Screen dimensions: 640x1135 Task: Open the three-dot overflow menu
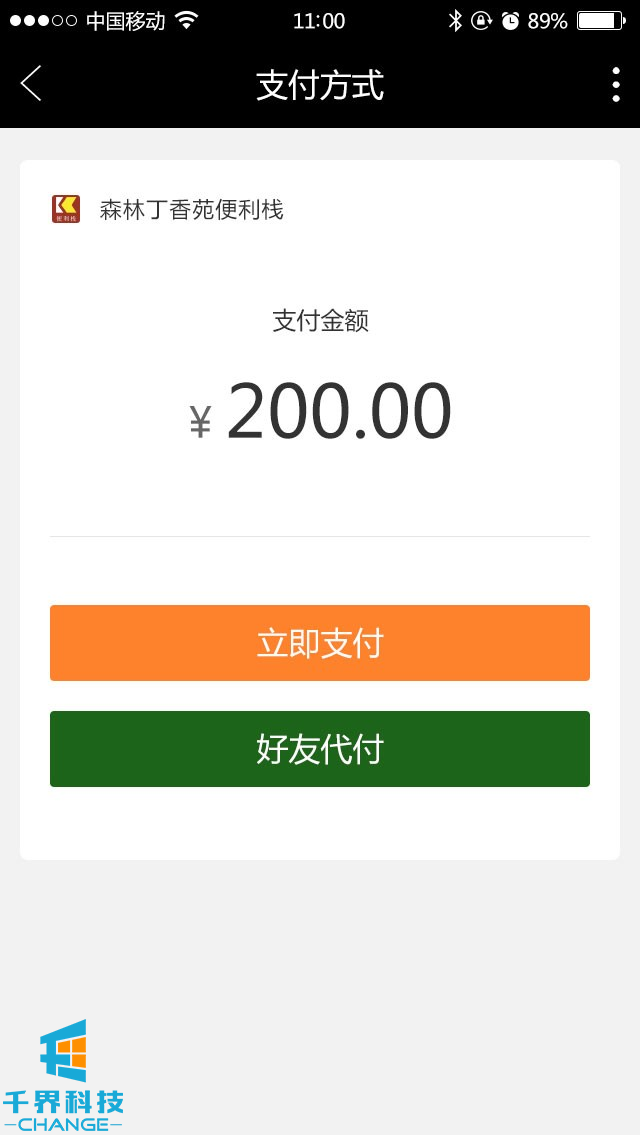(x=615, y=85)
